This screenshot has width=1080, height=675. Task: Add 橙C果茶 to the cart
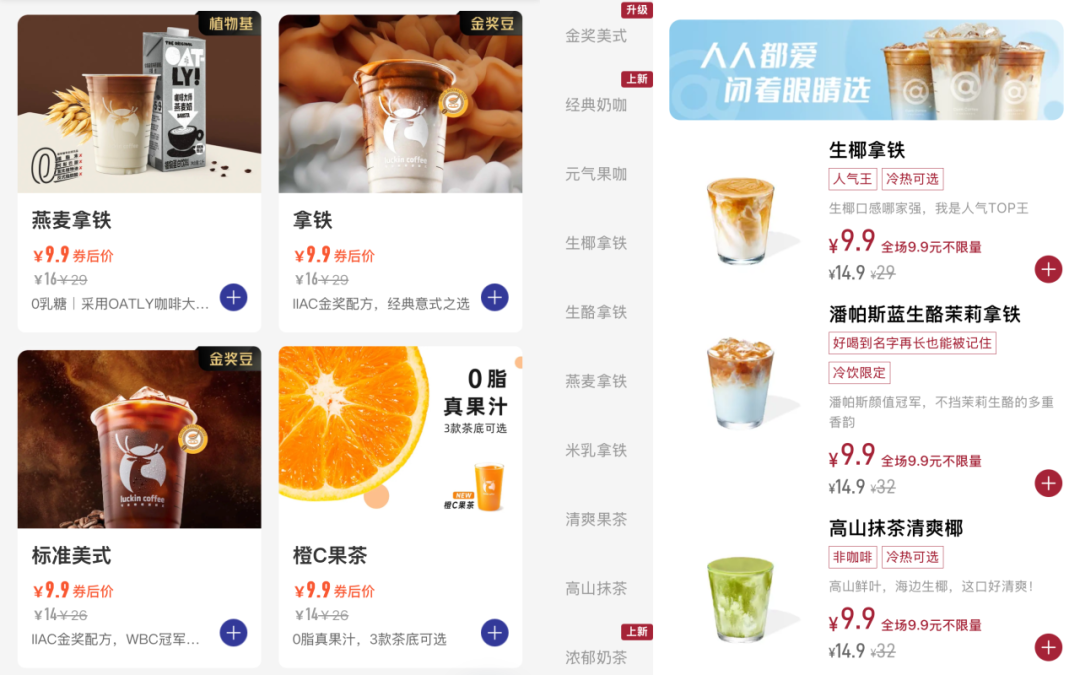coord(494,632)
